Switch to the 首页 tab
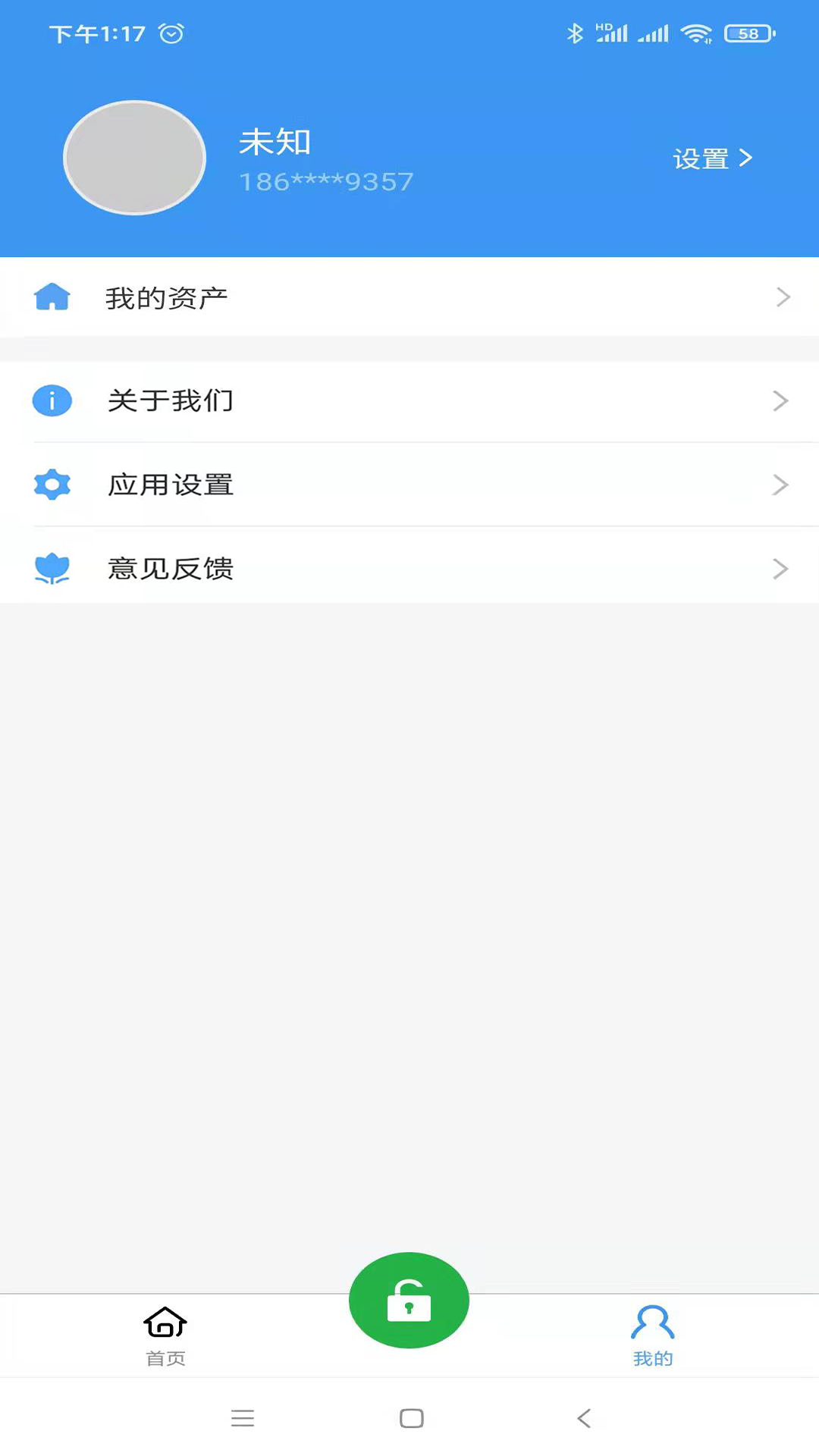This screenshot has width=819, height=1456. [x=165, y=1336]
